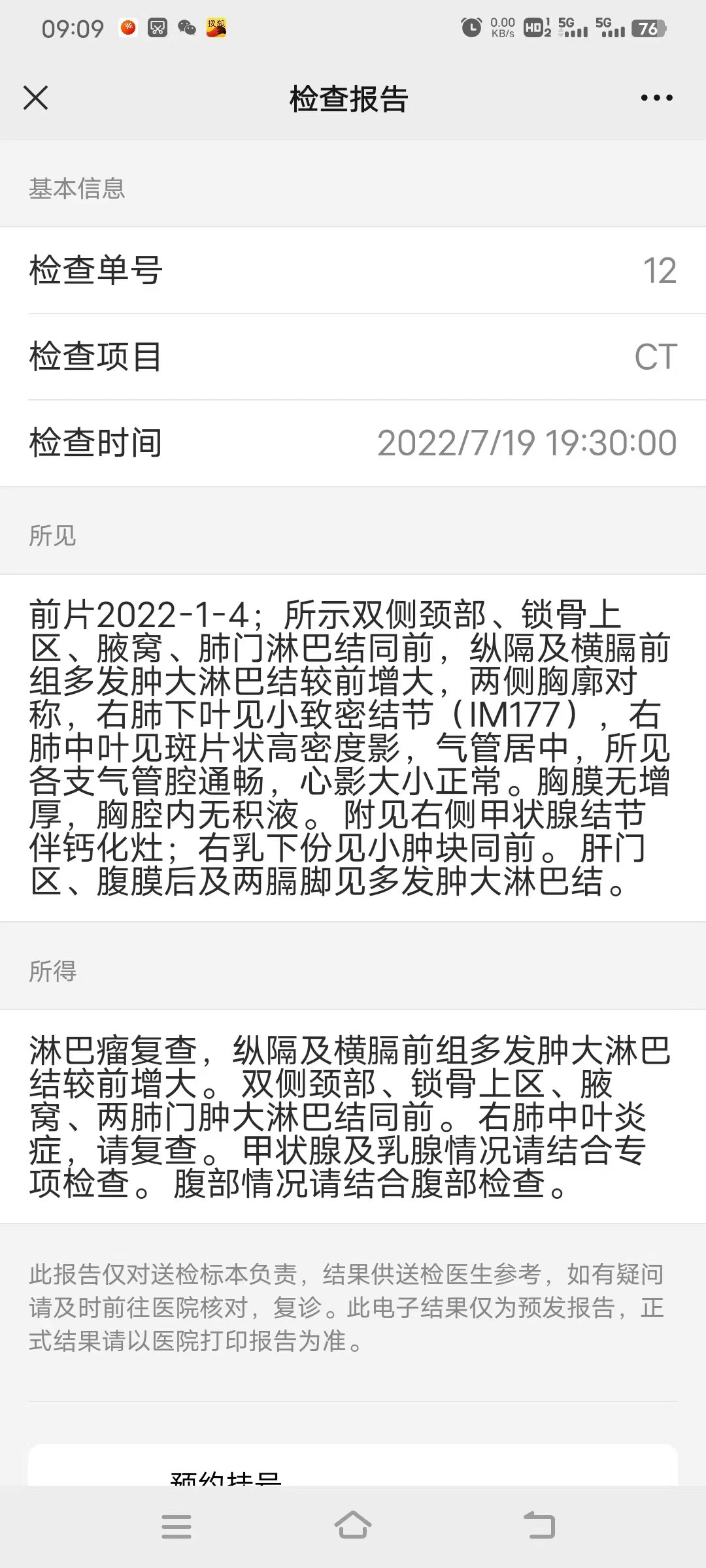Tap the system back button

[x=540, y=1526]
